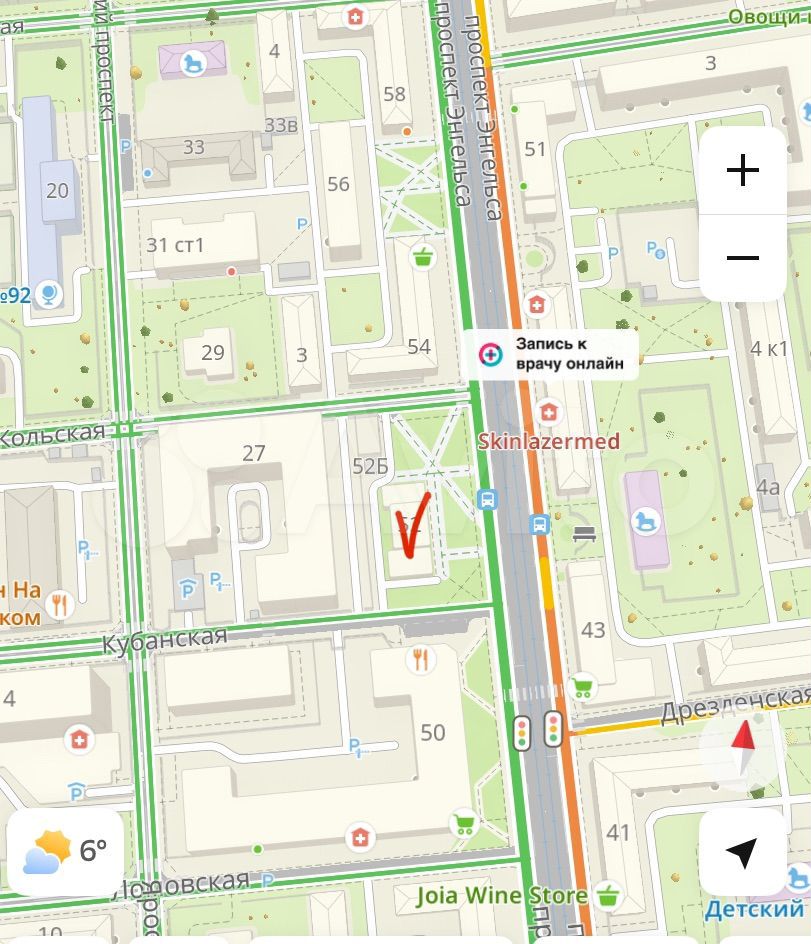This screenshot has height=944, width=811.
Task: Open the 6° weather widget
Action: (x=65, y=851)
